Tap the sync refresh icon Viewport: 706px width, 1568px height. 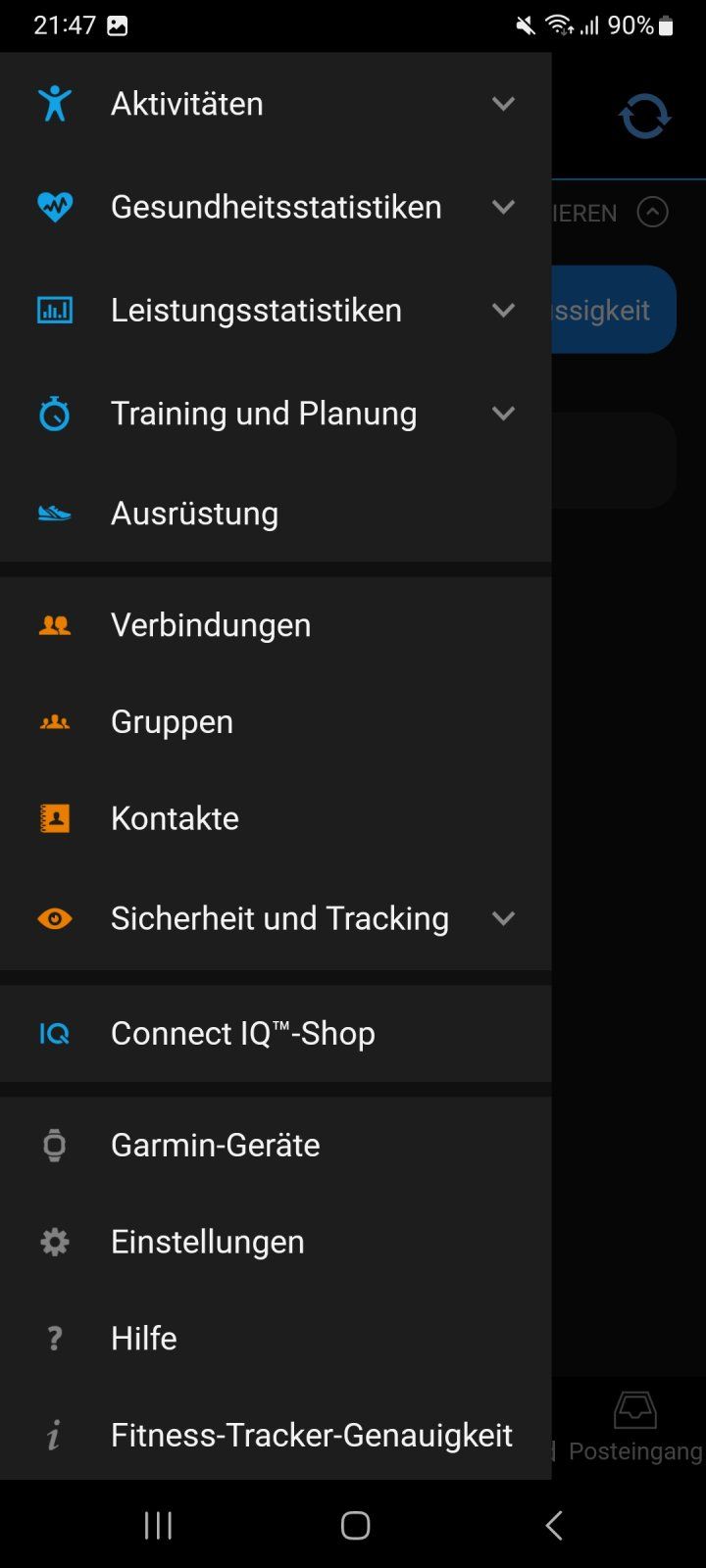click(644, 117)
